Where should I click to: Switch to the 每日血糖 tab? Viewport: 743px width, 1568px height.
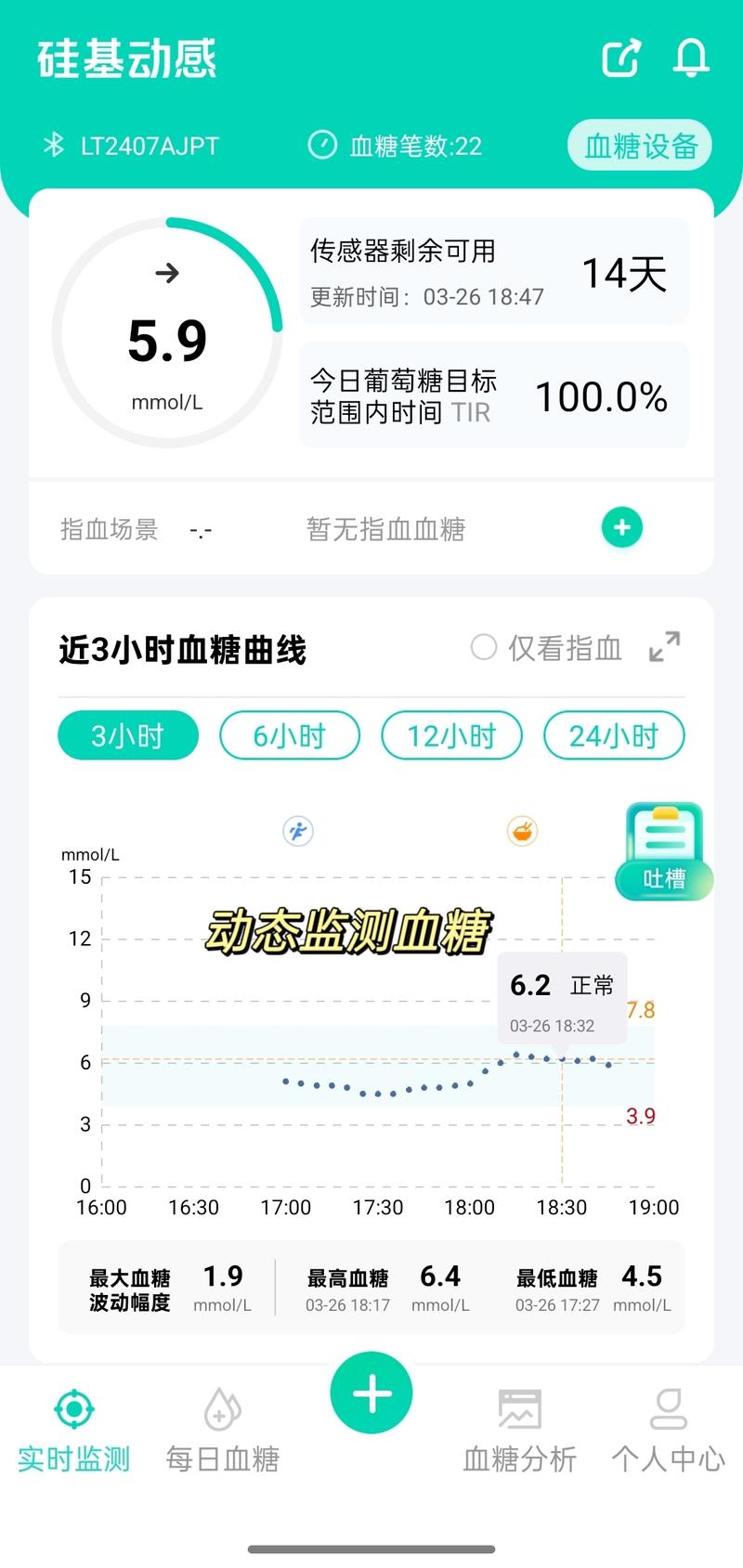click(x=223, y=1431)
